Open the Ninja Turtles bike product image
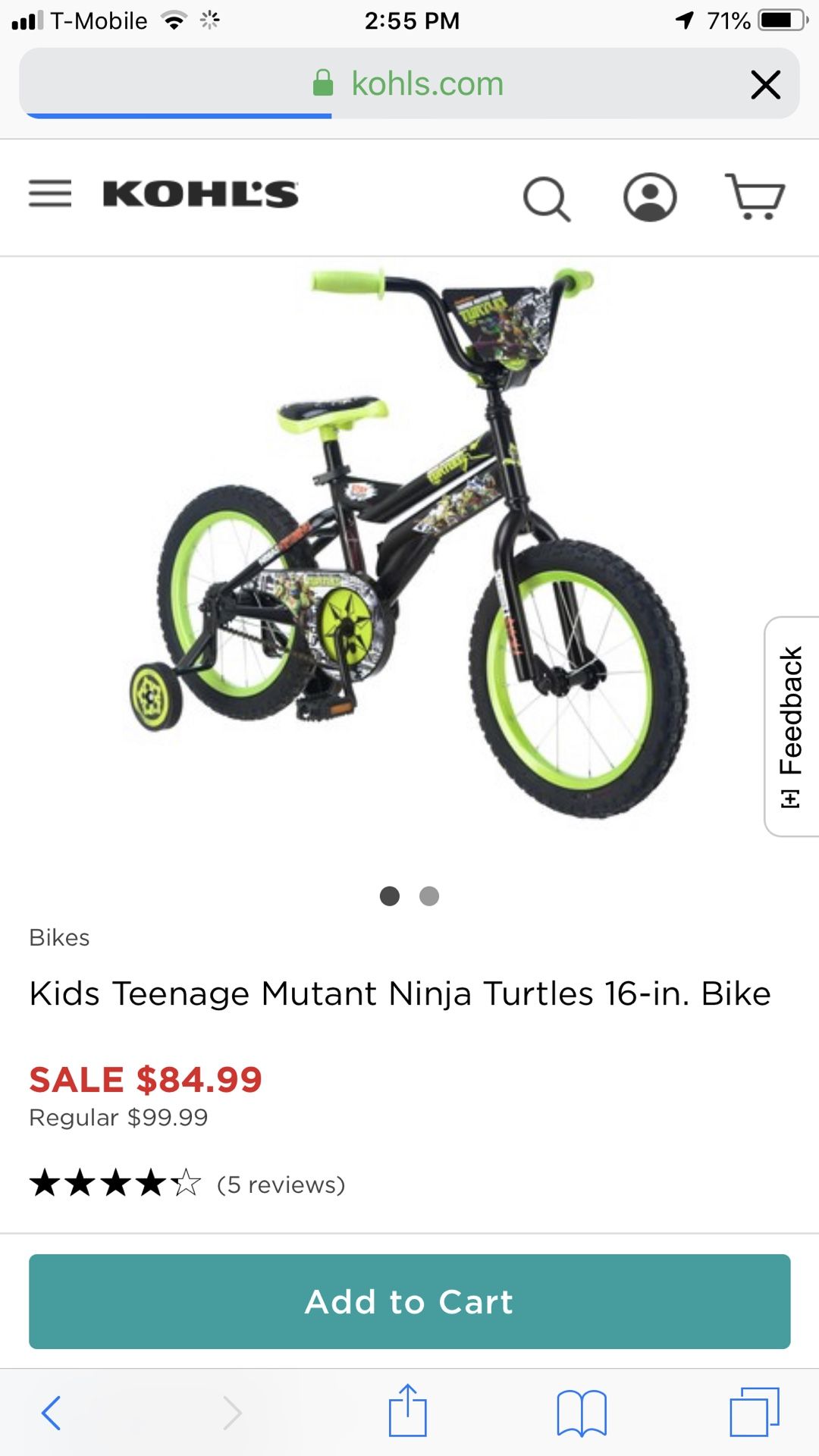This screenshot has height=1456, width=819. click(409, 542)
